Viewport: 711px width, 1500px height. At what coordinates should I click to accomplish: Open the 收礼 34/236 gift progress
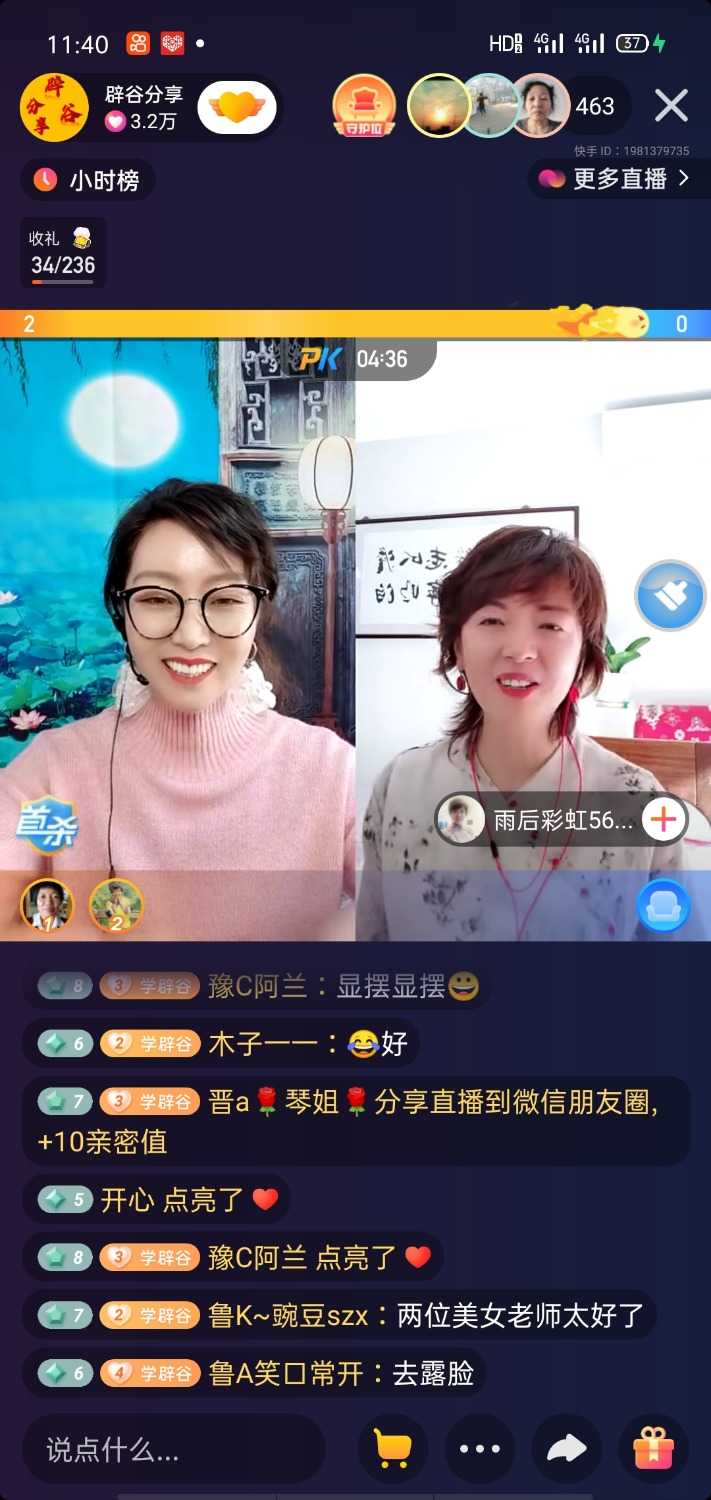tap(62, 253)
